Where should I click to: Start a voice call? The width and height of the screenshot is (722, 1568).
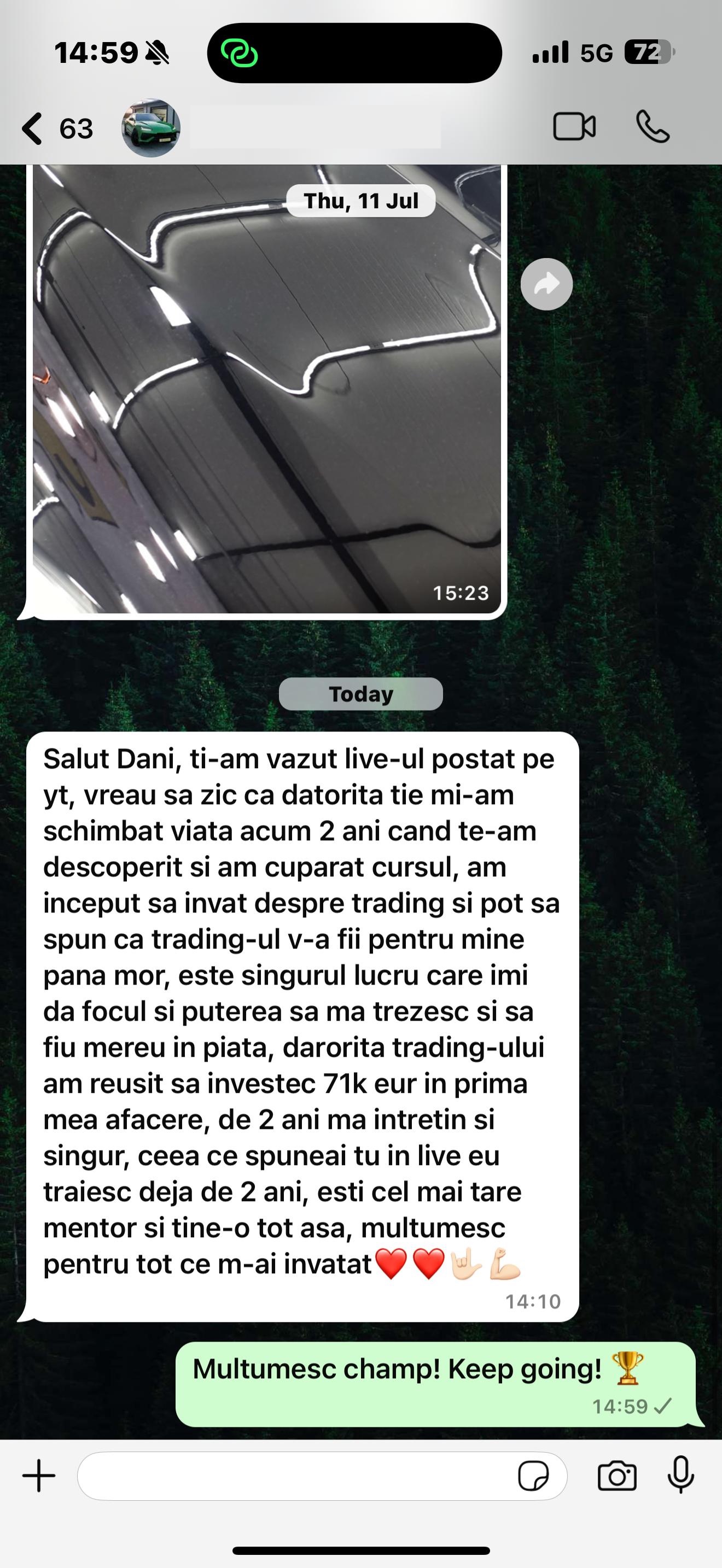click(x=653, y=127)
